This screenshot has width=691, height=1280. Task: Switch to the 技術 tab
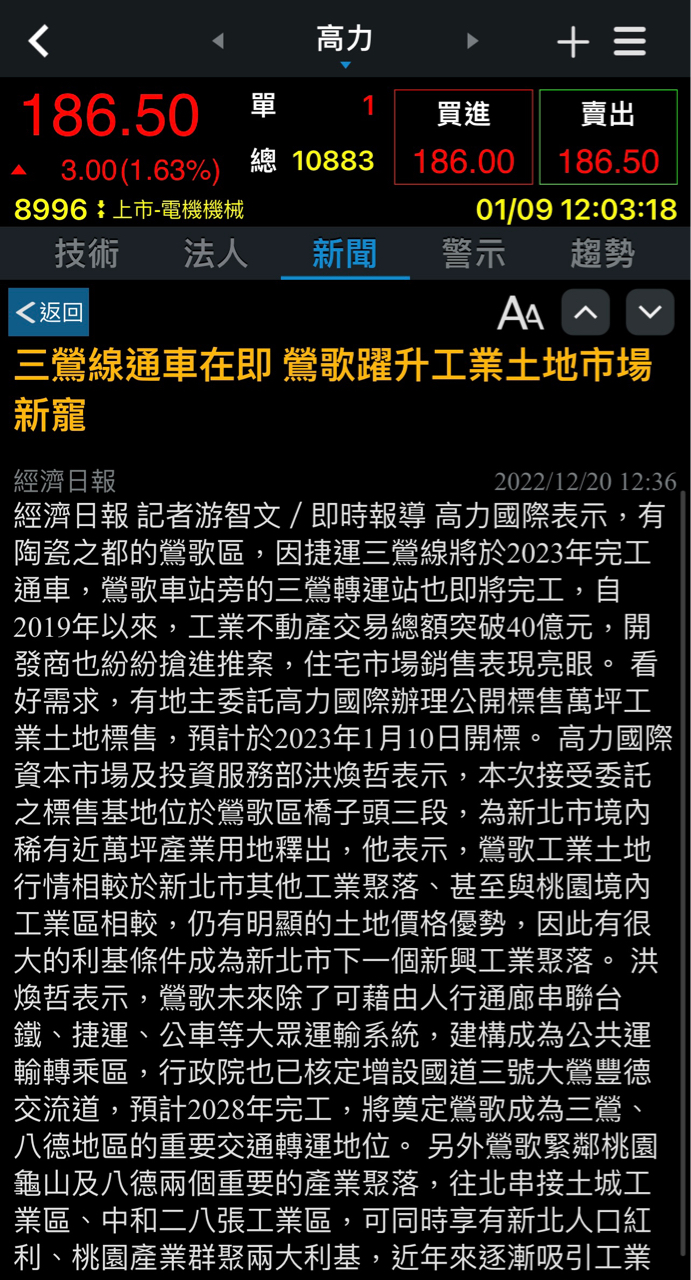coord(87,254)
